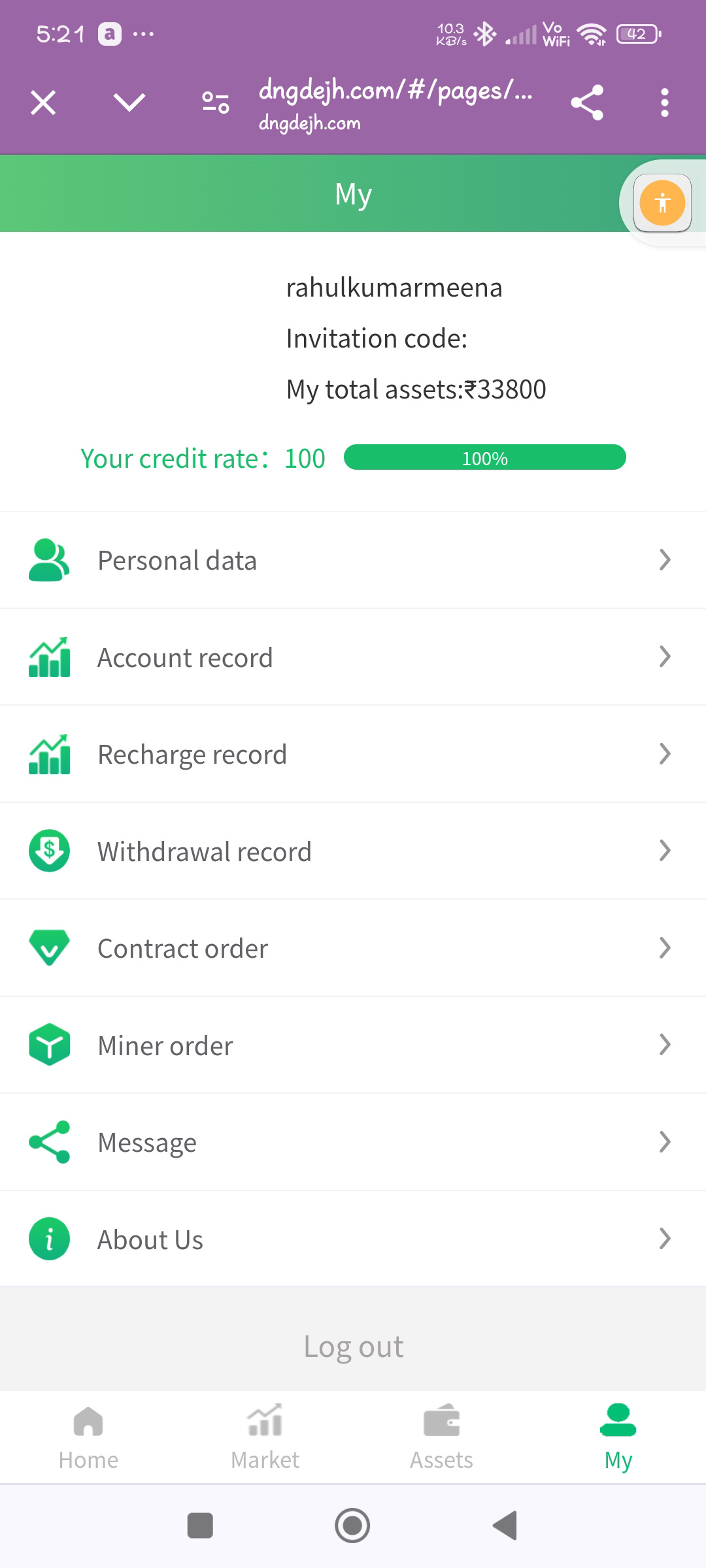Tap the orange accessibility floating button
This screenshot has height=1568, width=706.
point(662,203)
